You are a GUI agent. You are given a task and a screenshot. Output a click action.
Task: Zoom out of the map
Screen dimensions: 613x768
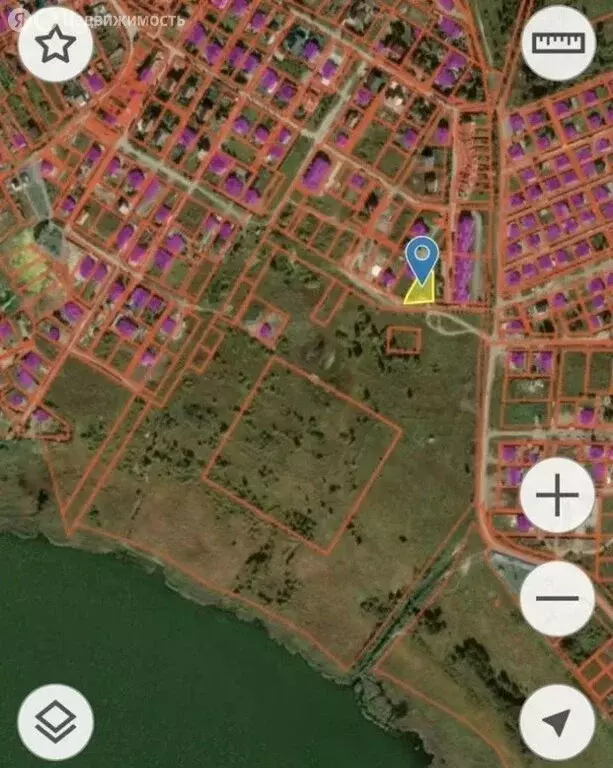[x=557, y=598]
